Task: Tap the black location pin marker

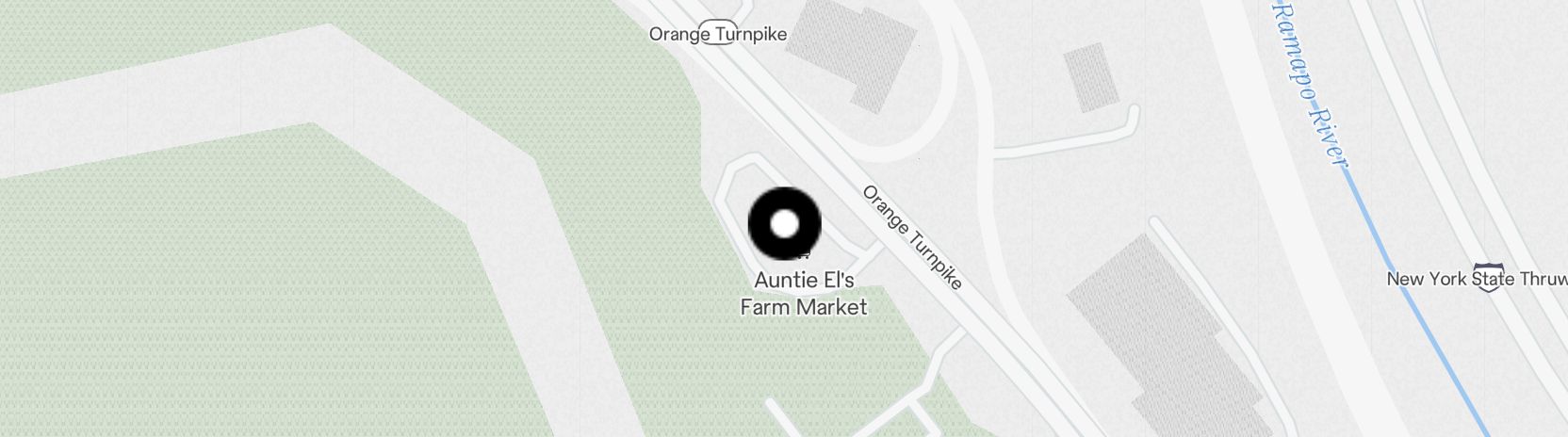Action: (x=784, y=224)
